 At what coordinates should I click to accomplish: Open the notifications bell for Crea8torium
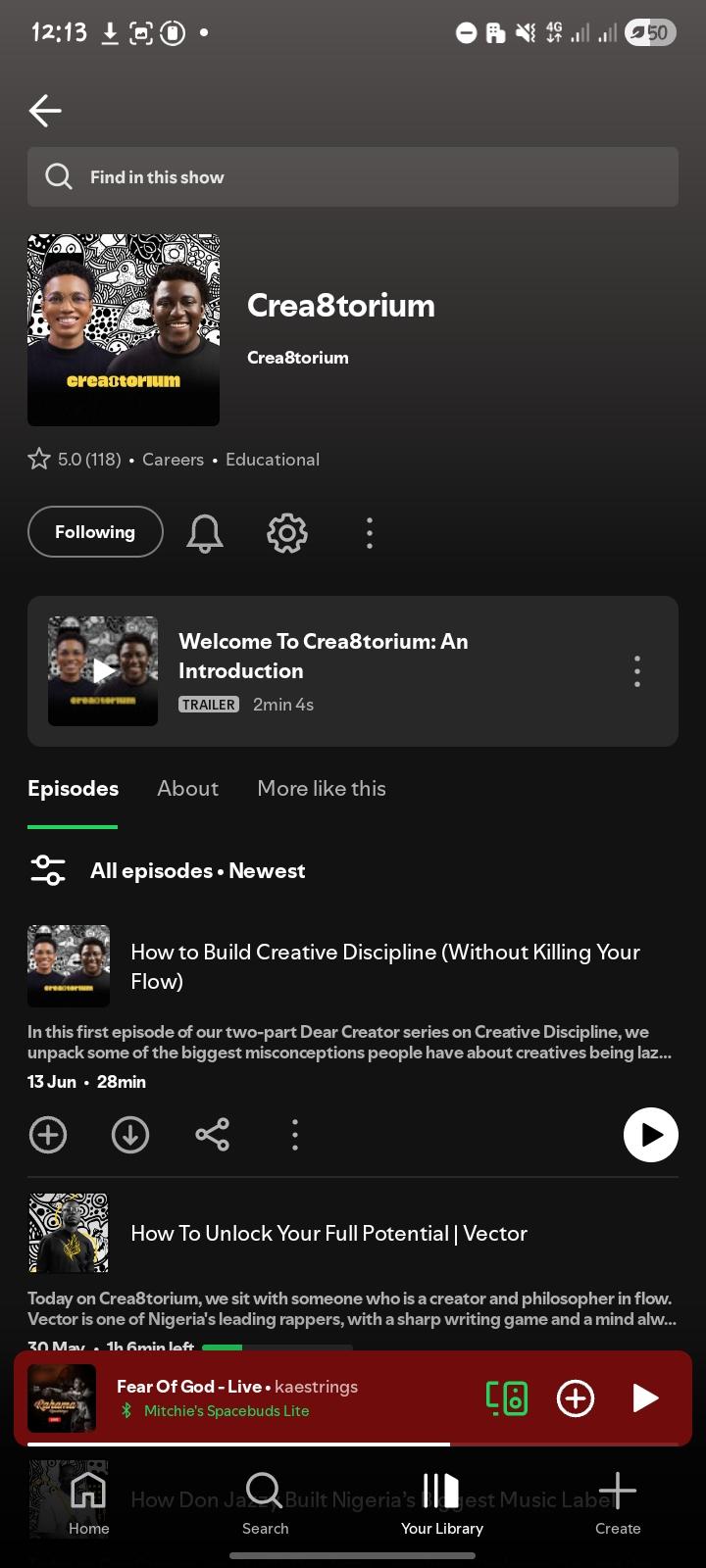tap(205, 533)
